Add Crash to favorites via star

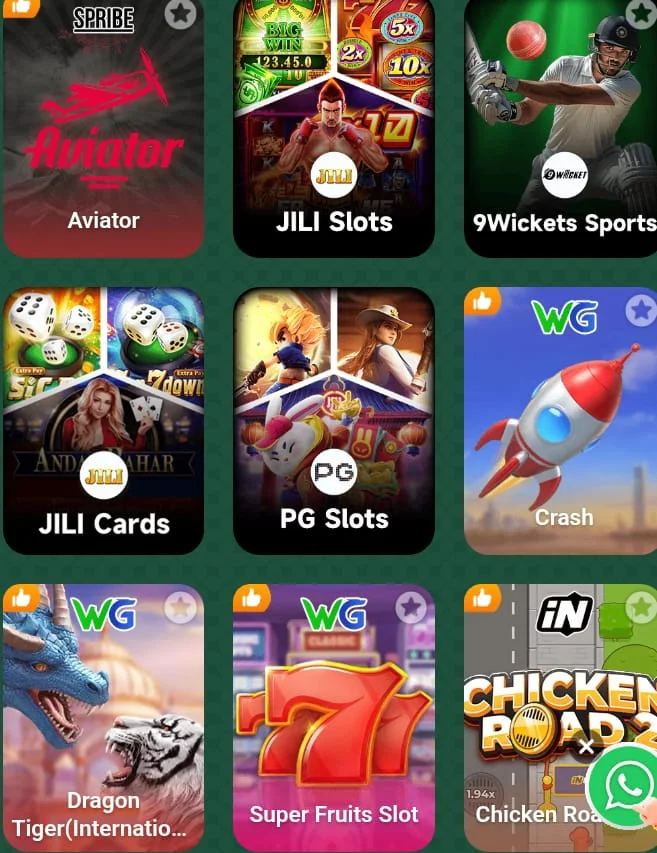(641, 310)
